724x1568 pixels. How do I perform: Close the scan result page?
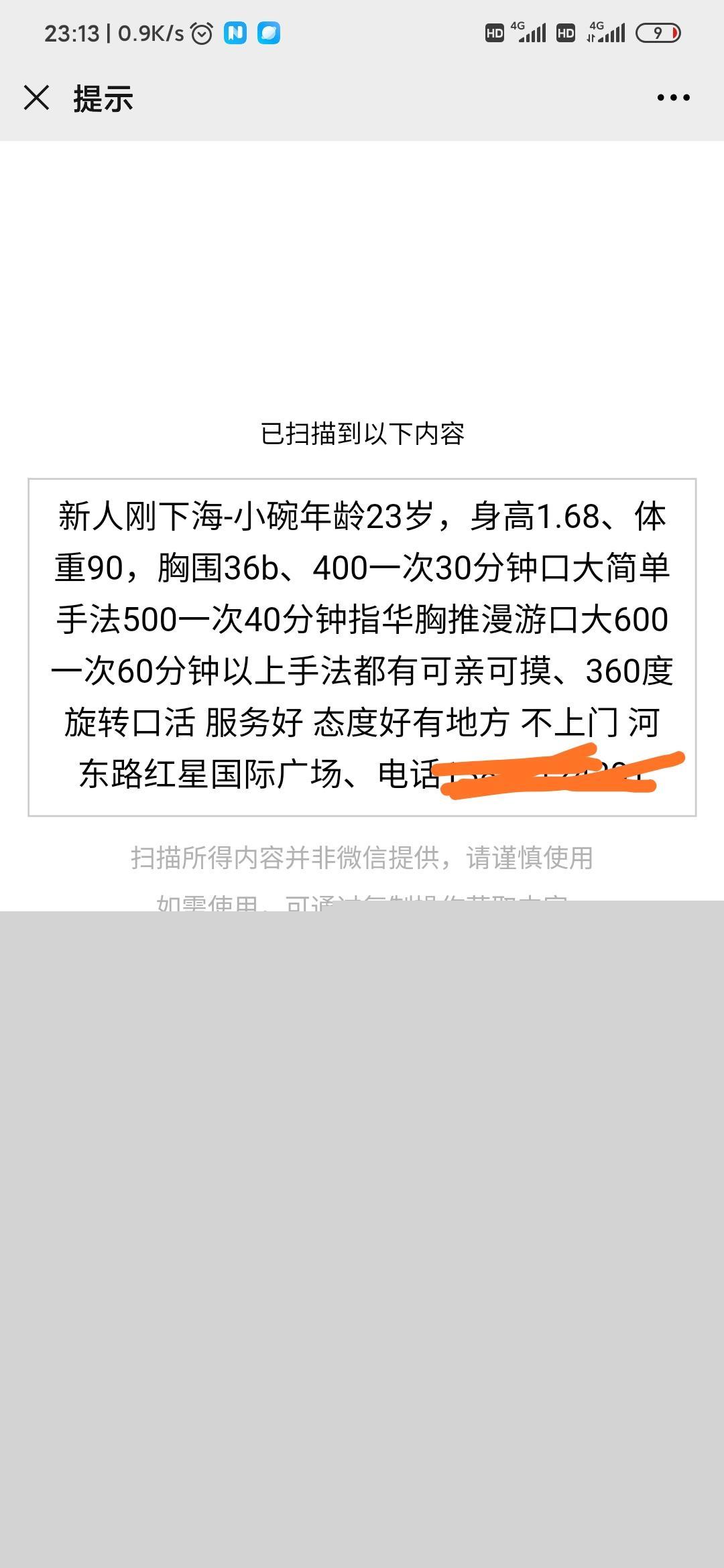(x=36, y=98)
